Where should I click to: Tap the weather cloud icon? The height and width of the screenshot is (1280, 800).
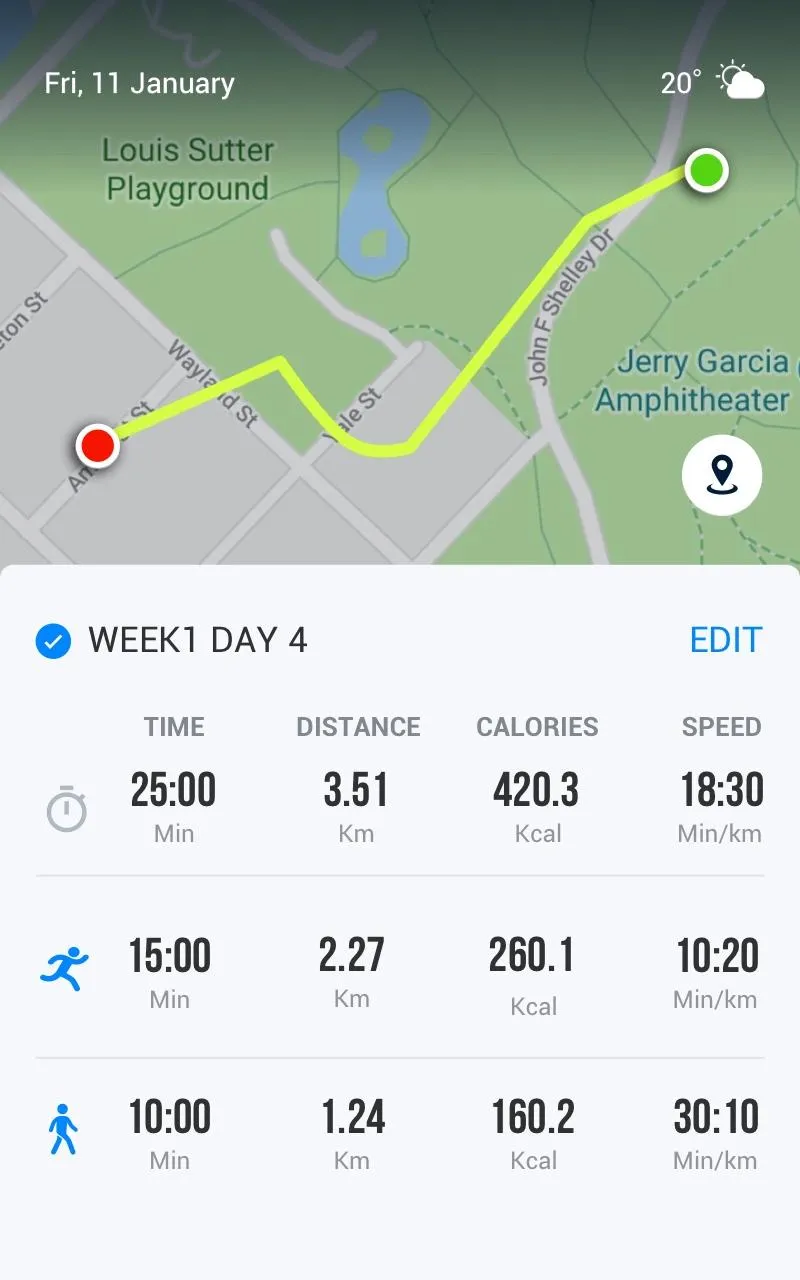point(737,82)
